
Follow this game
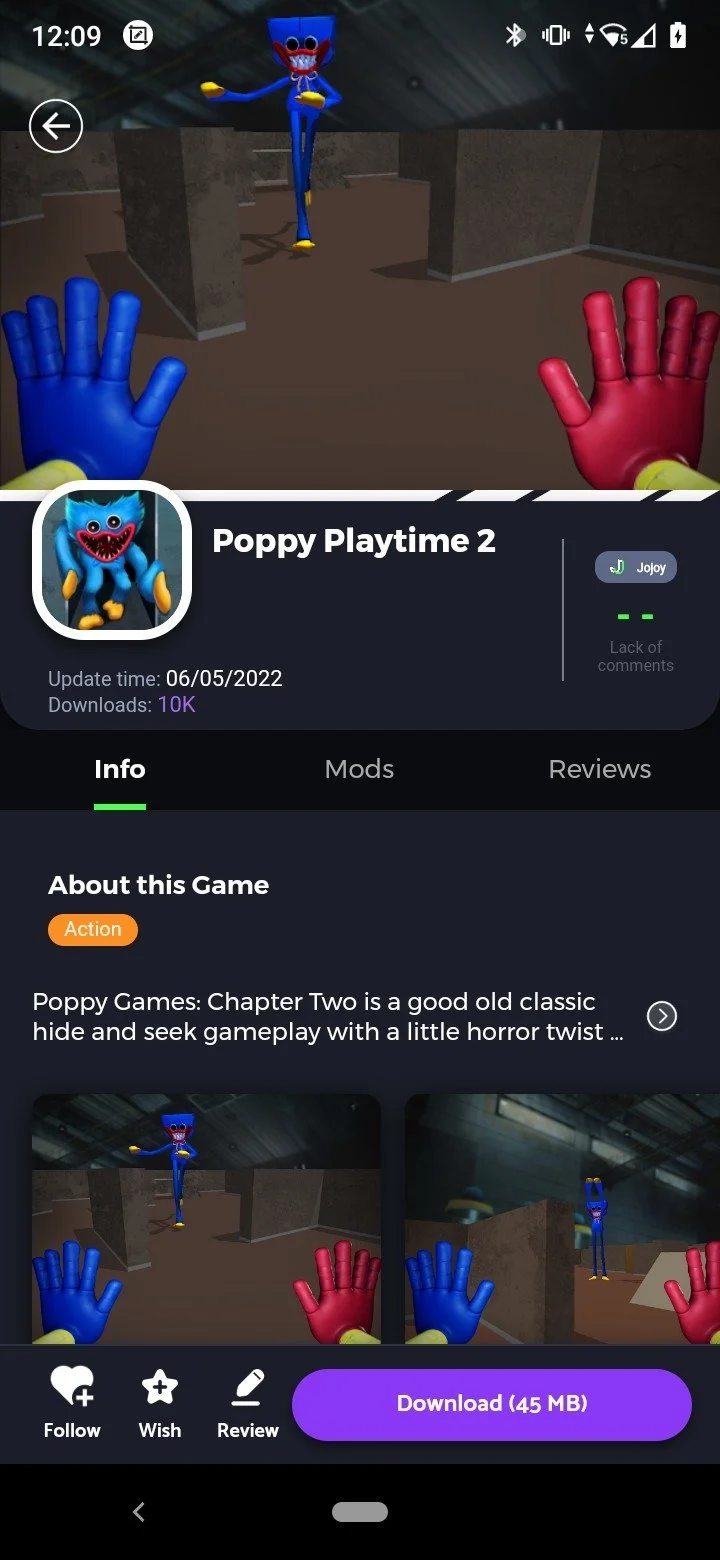72,1402
